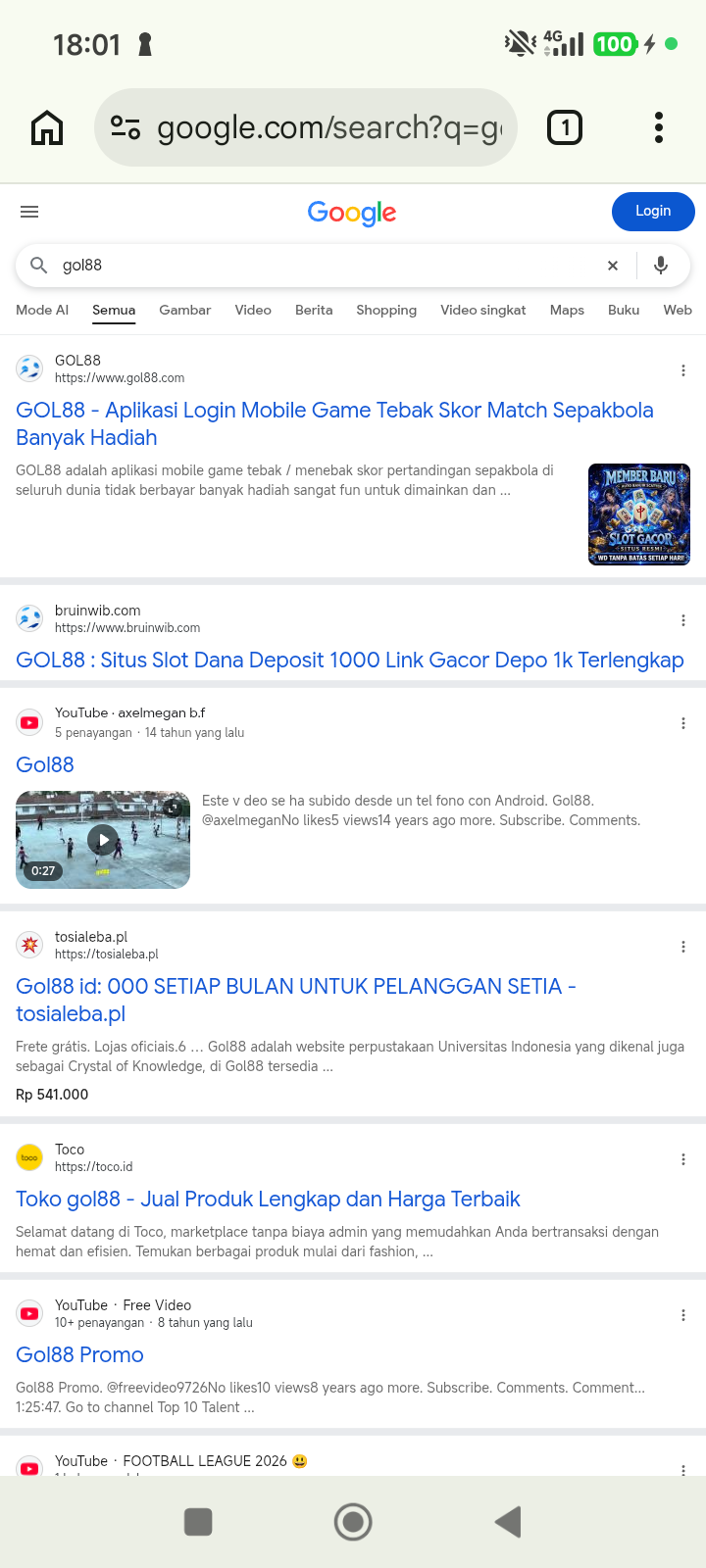Image resolution: width=706 pixels, height=1568 pixels.
Task: Open the Gol88 Promo YouTube result
Action: coord(79,1354)
